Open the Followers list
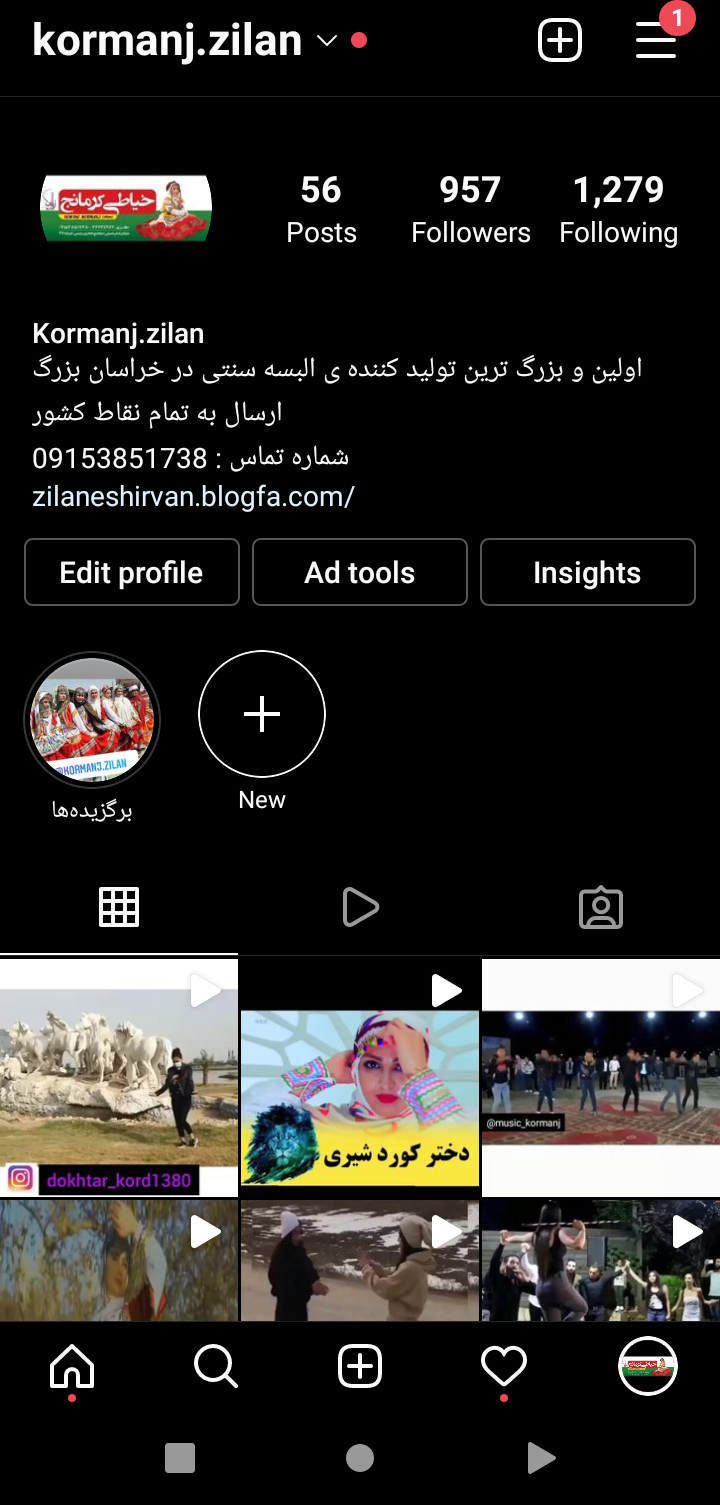The width and height of the screenshot is (720, 1505). 470,210
